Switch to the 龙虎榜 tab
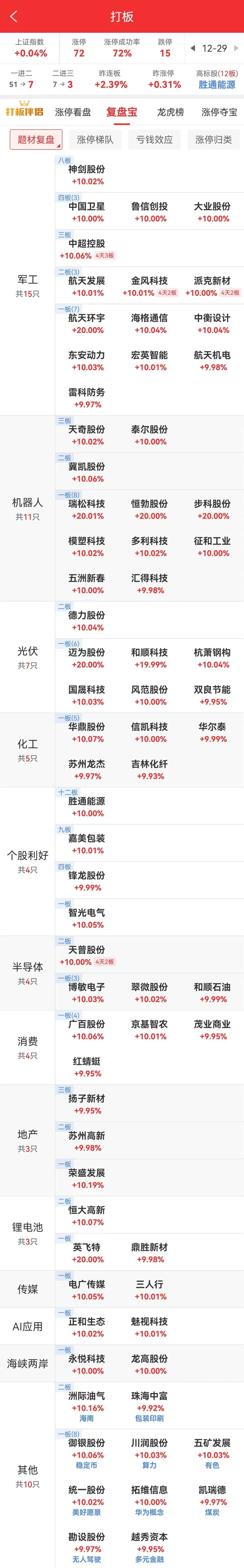This screenshot has width=244, height=1568. pyautogui.click(x=170, y=112)
